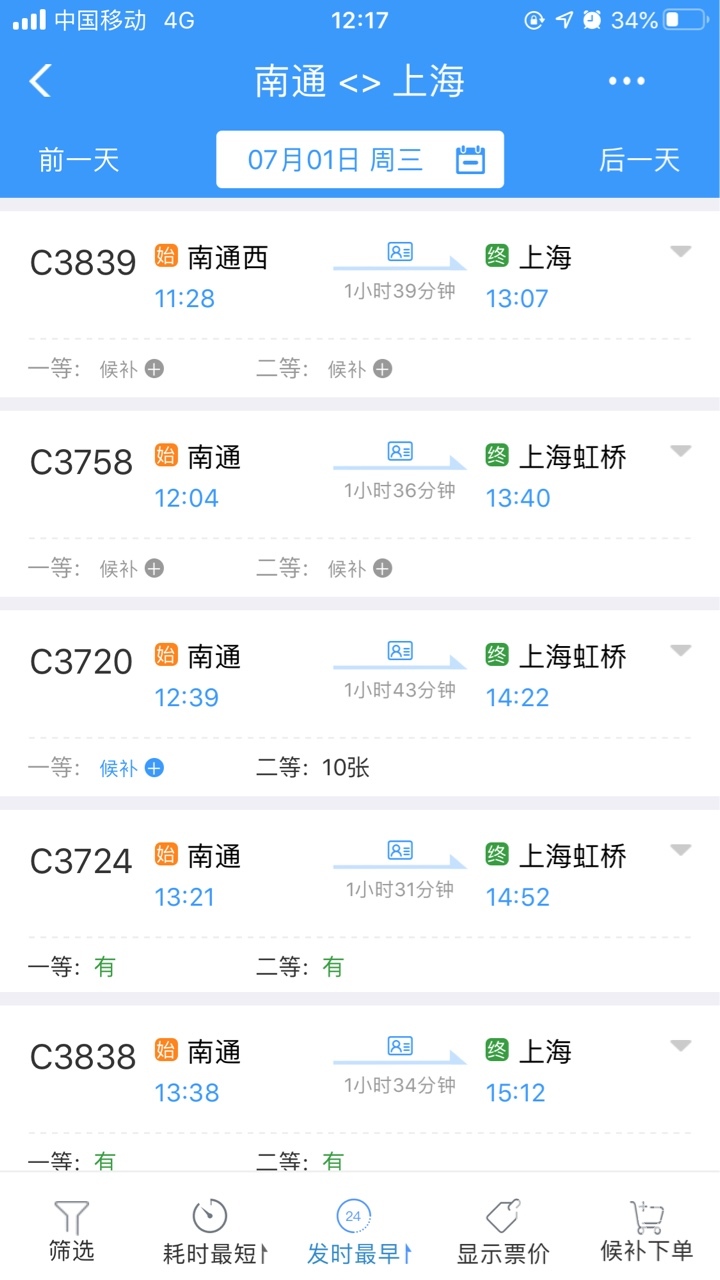Open the 筛选 filter options
This screenshot has width=720, height=1280.
tap(72, 1232)
